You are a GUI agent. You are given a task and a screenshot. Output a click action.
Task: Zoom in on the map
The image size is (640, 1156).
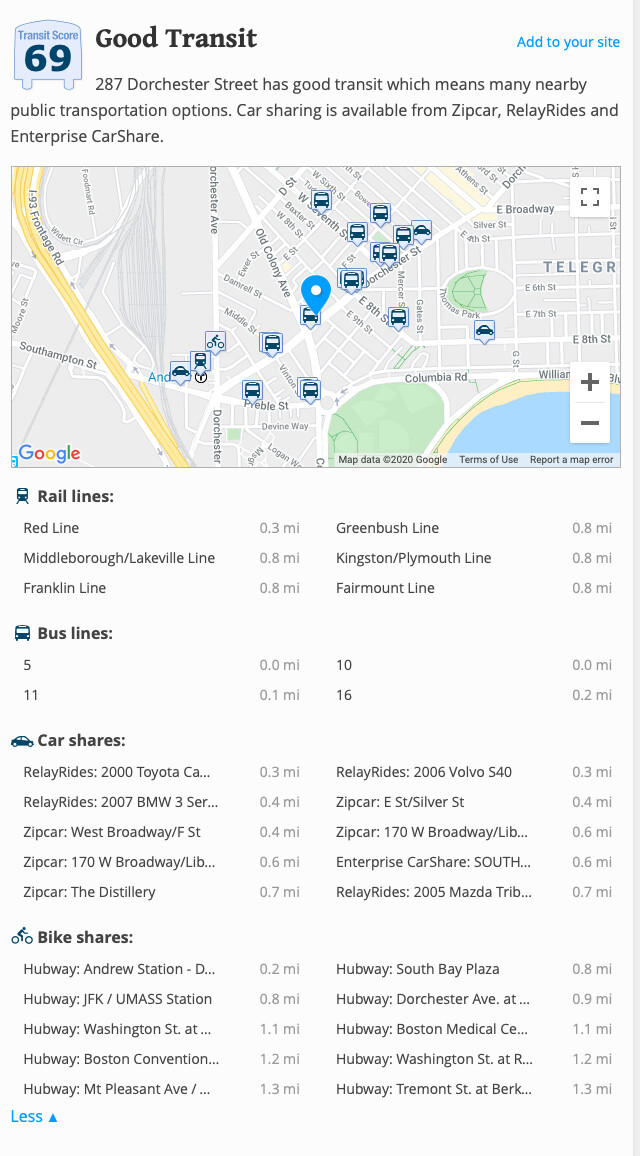589,382
